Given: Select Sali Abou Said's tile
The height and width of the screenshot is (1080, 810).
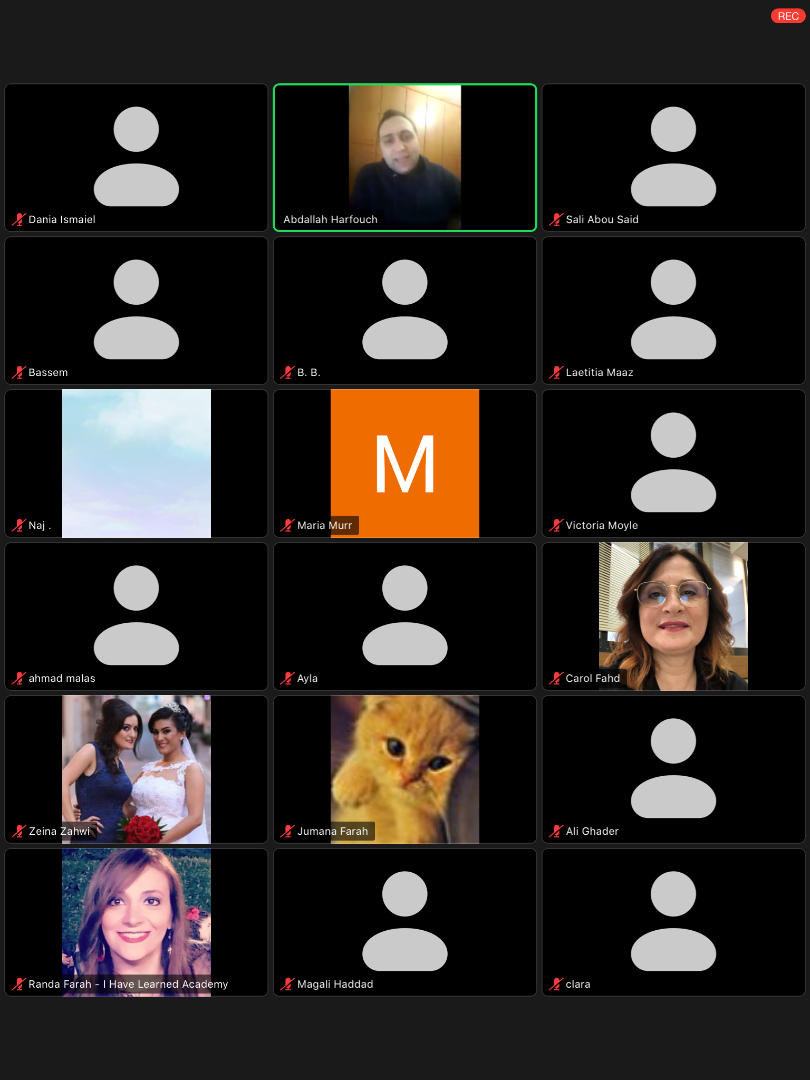Looking at the screenshot, I should [x=673, y=157].
